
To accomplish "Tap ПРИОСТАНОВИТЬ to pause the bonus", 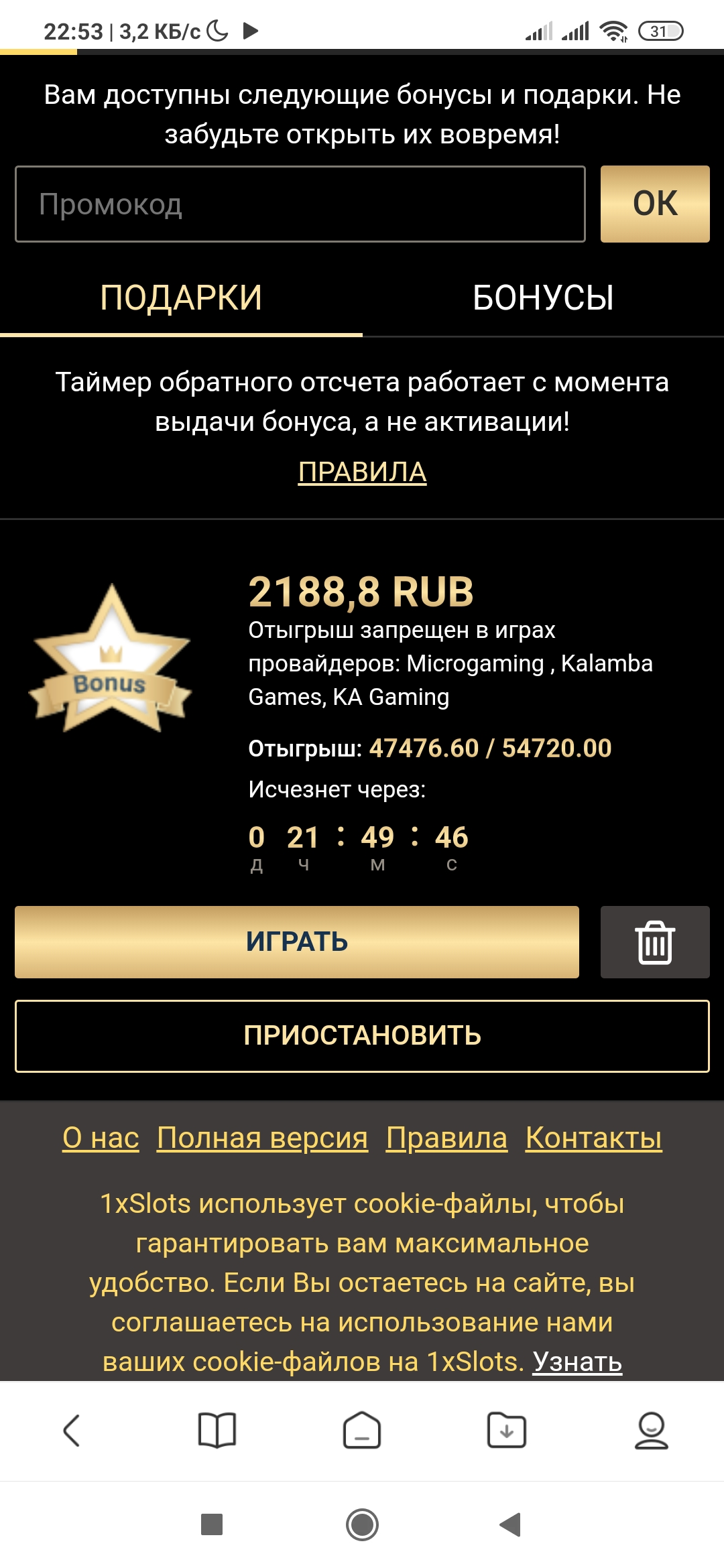I will (362, 1035).
